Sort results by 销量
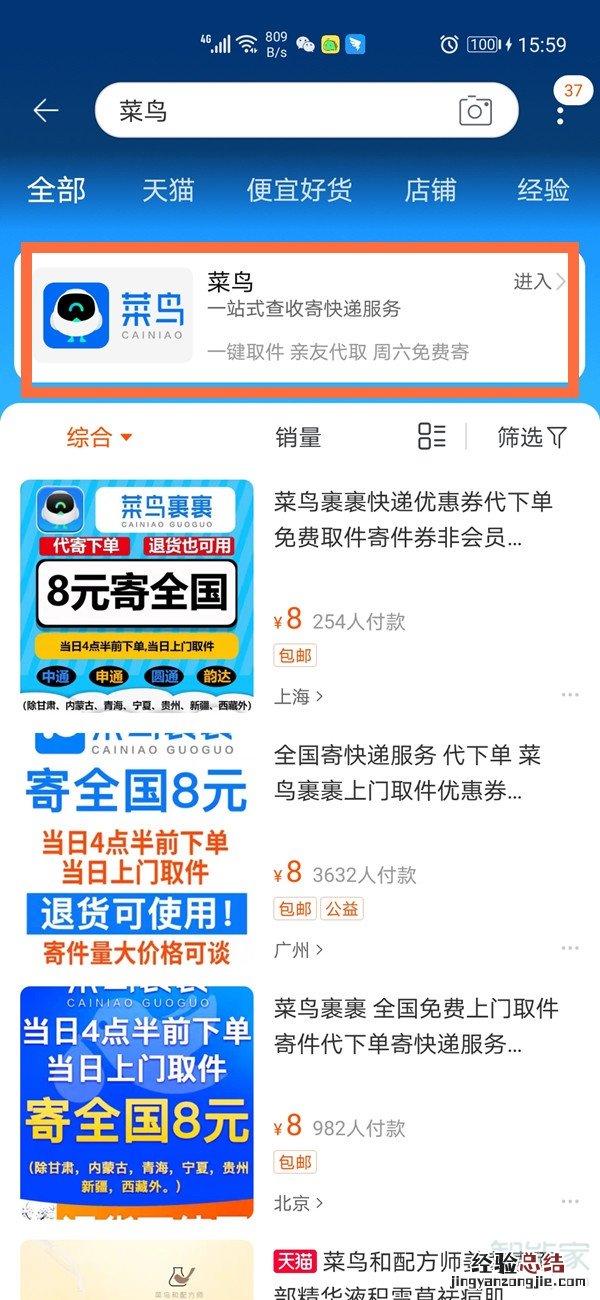The width and height of the screenshot is (600, 1300). pos(298,437)
